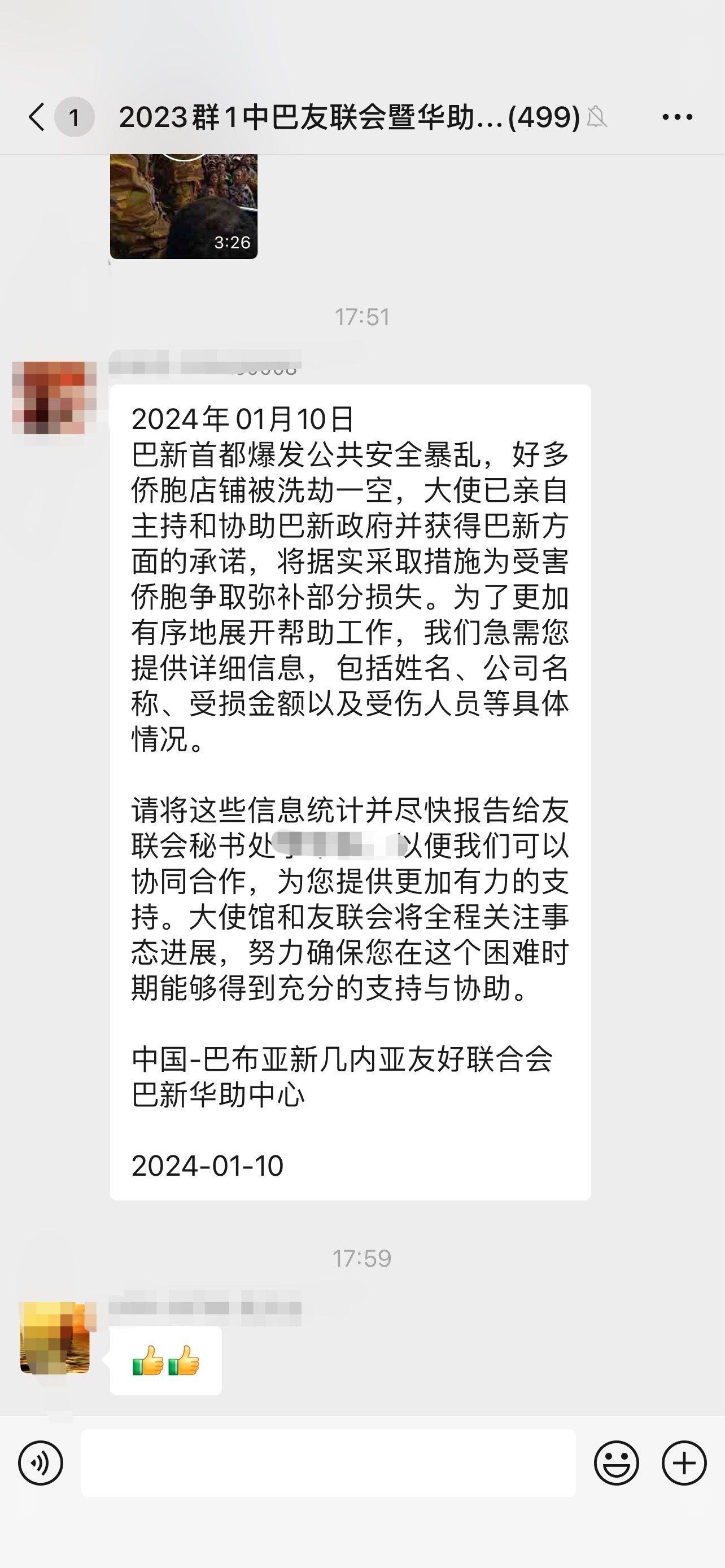The image size is (725, 1568).
Task: View the thumbs-up sender's avatar profile
Action: click(55, 1337)
